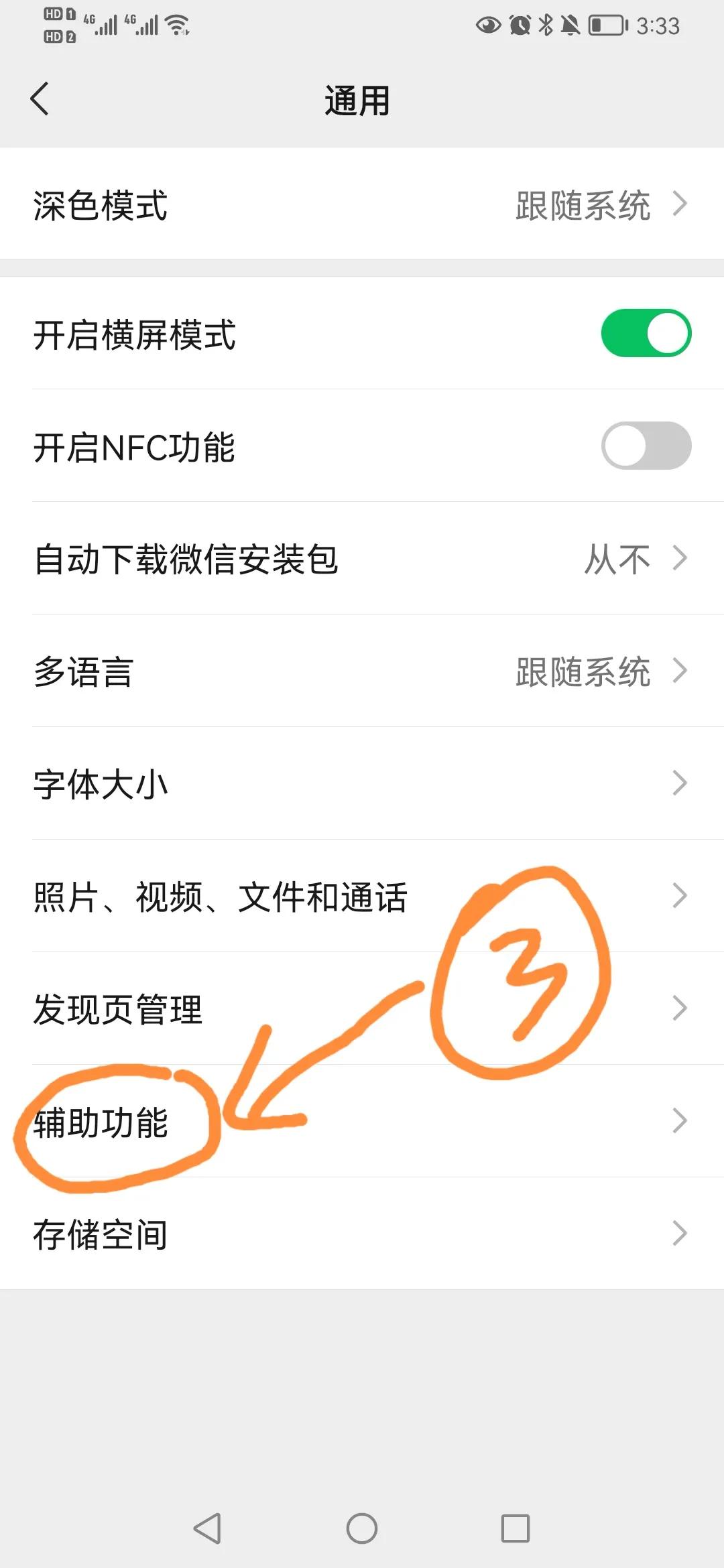Tap the Wi-Fi icon in the status bar
The width and height of the screenshot is (724, 1568).
coord(176,24)
